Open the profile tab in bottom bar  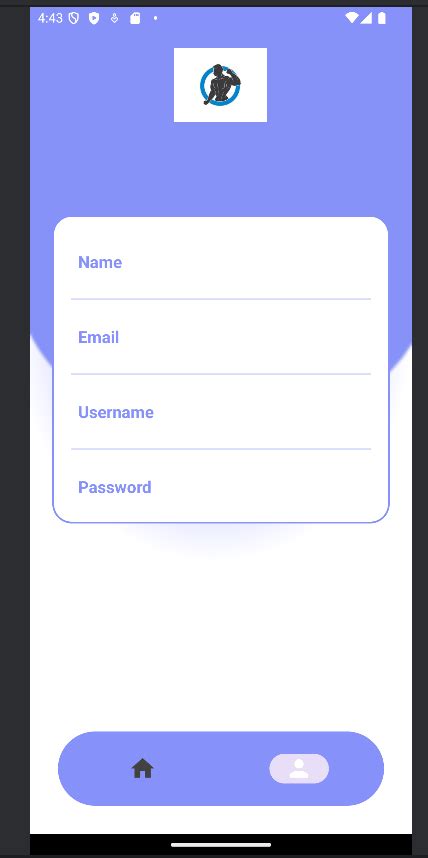click(x=299, y=769)
